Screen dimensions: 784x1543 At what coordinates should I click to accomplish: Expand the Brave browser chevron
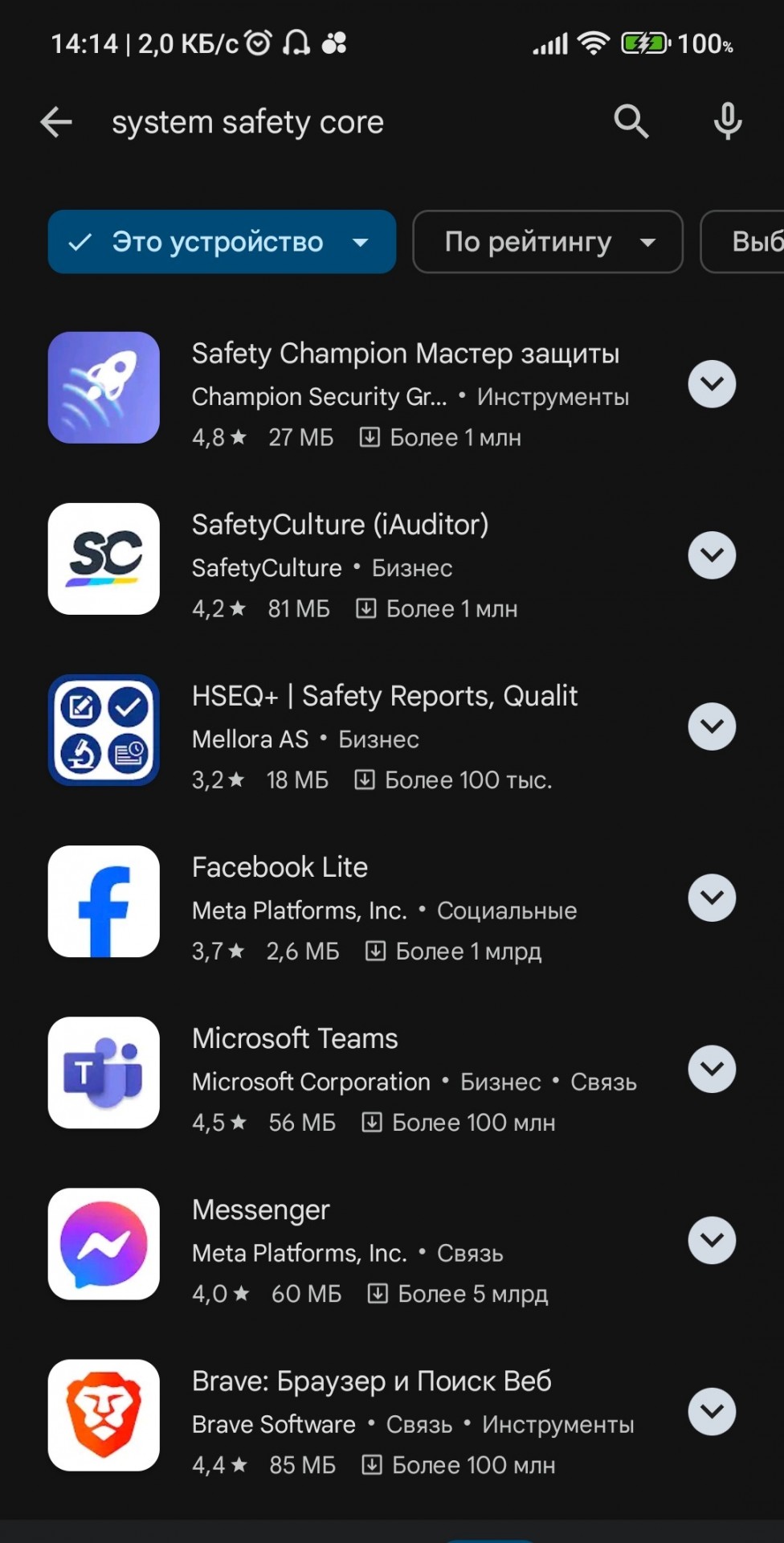(x=712, y=1411)
